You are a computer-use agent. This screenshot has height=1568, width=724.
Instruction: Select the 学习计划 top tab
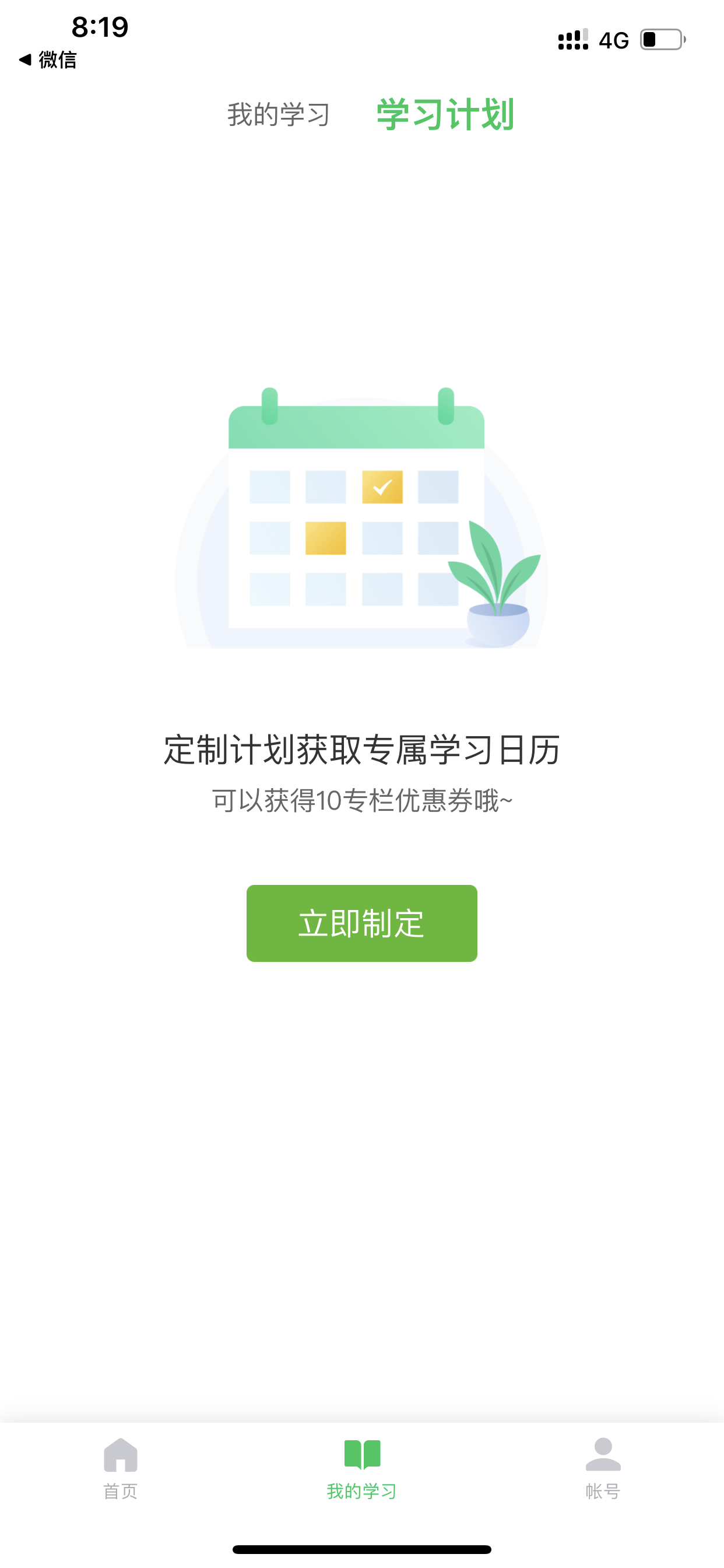445,114
